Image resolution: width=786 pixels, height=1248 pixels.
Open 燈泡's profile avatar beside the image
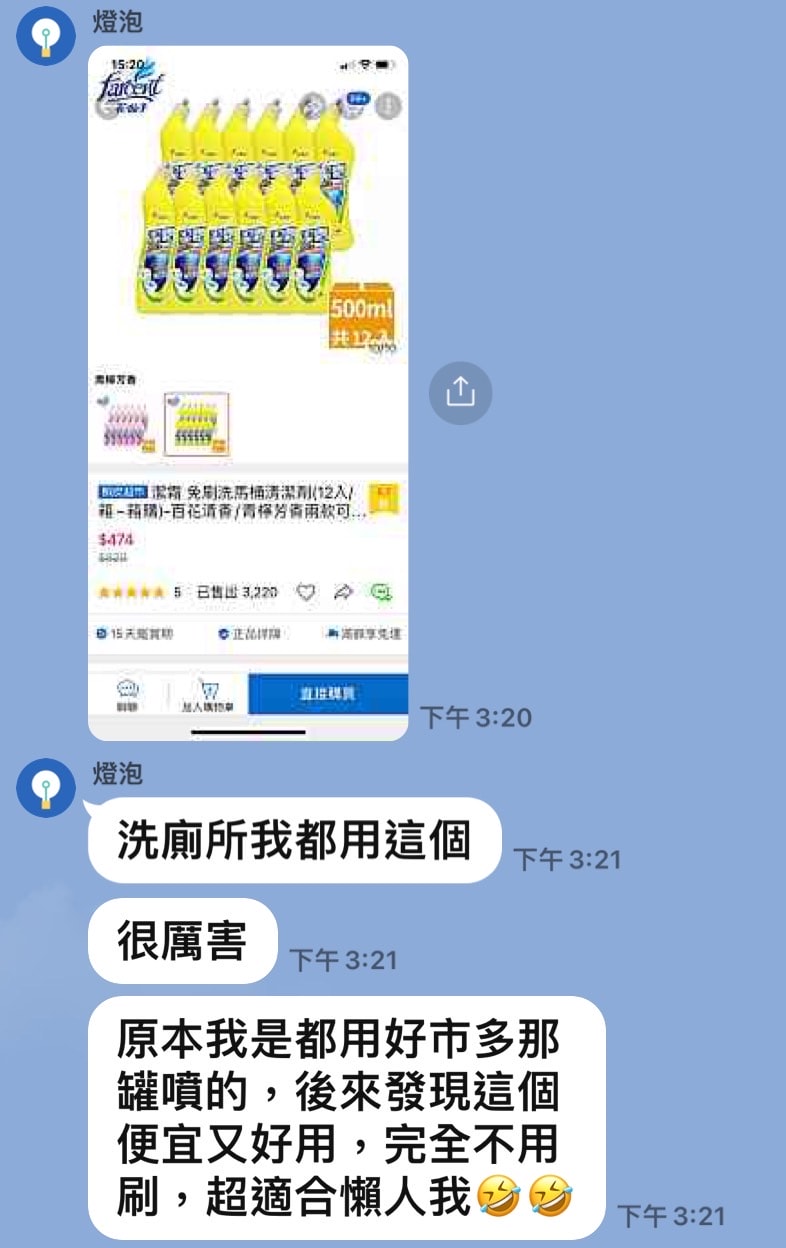click(46, 37)
